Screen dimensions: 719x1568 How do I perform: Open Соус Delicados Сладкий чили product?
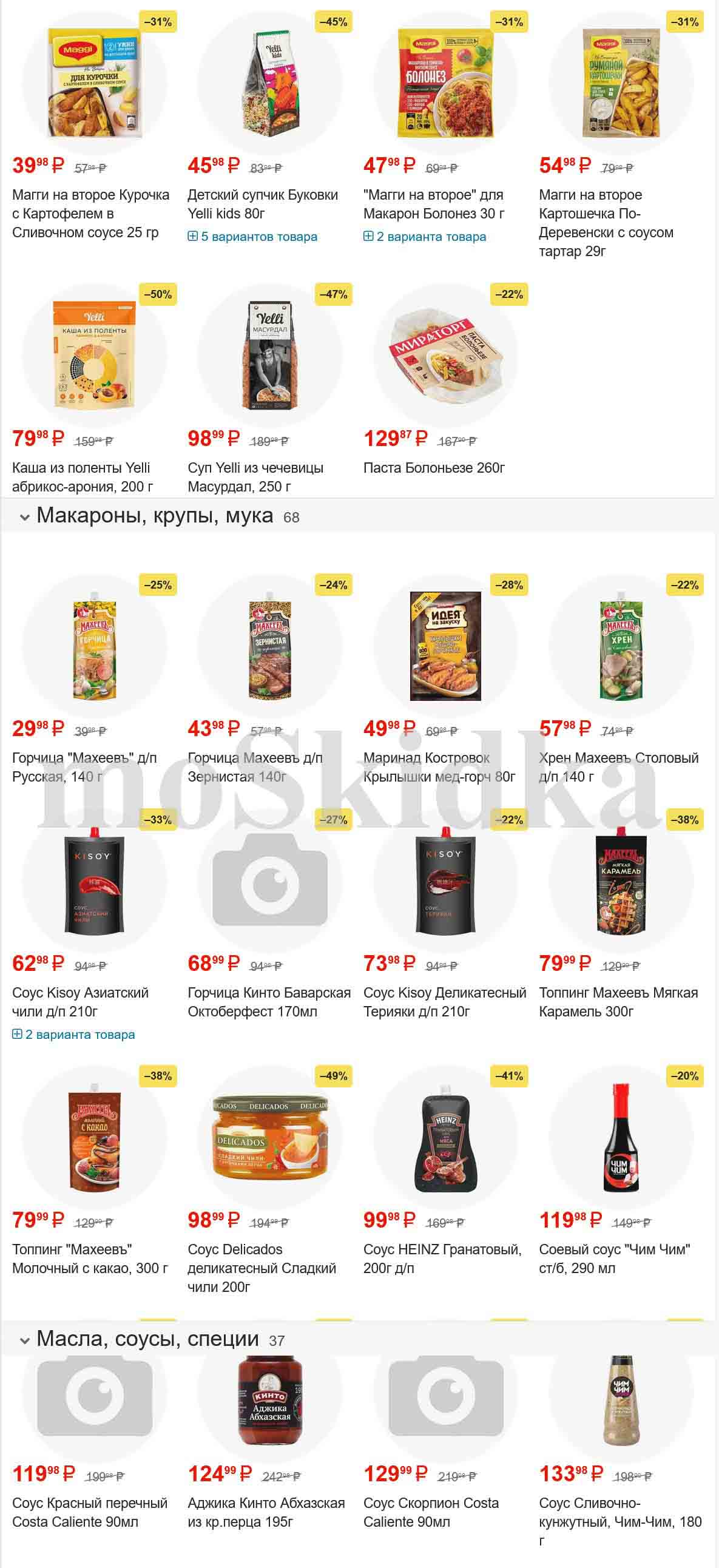[261, 1268]
